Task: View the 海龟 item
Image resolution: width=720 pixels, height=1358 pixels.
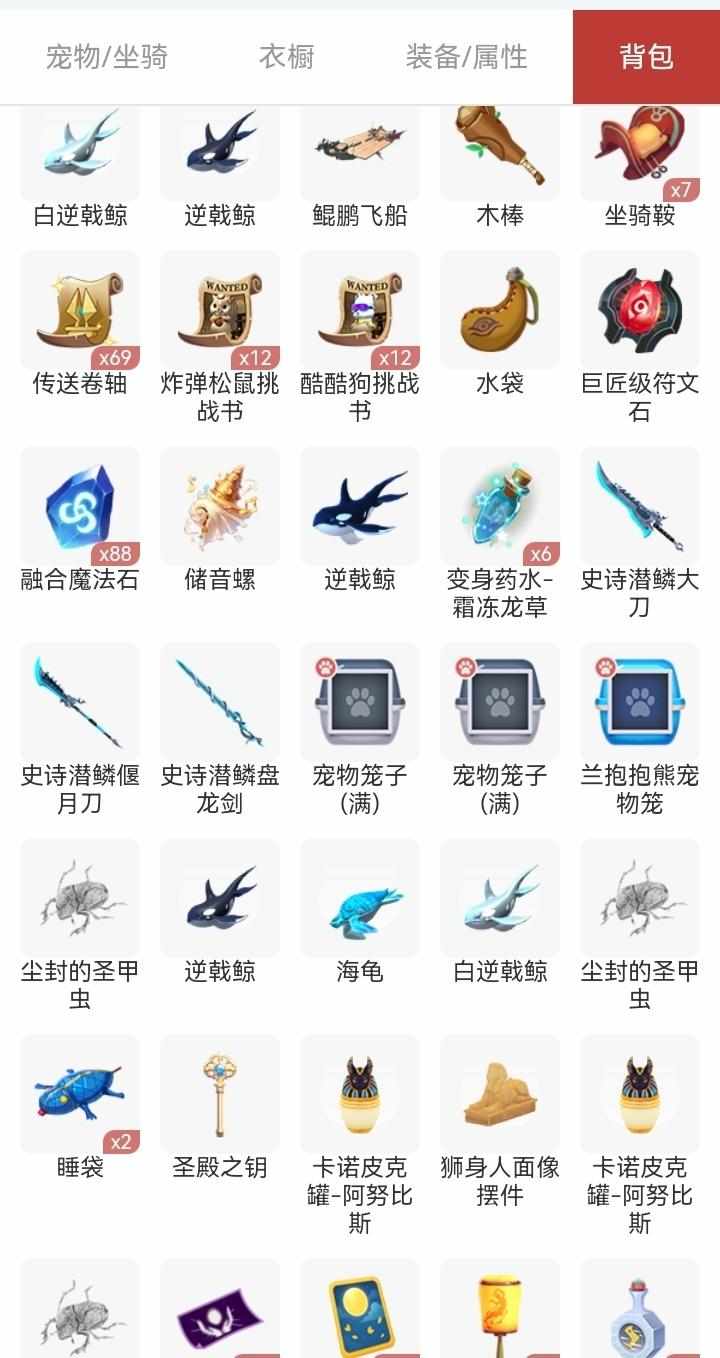Action: click(x=360, y=898)
